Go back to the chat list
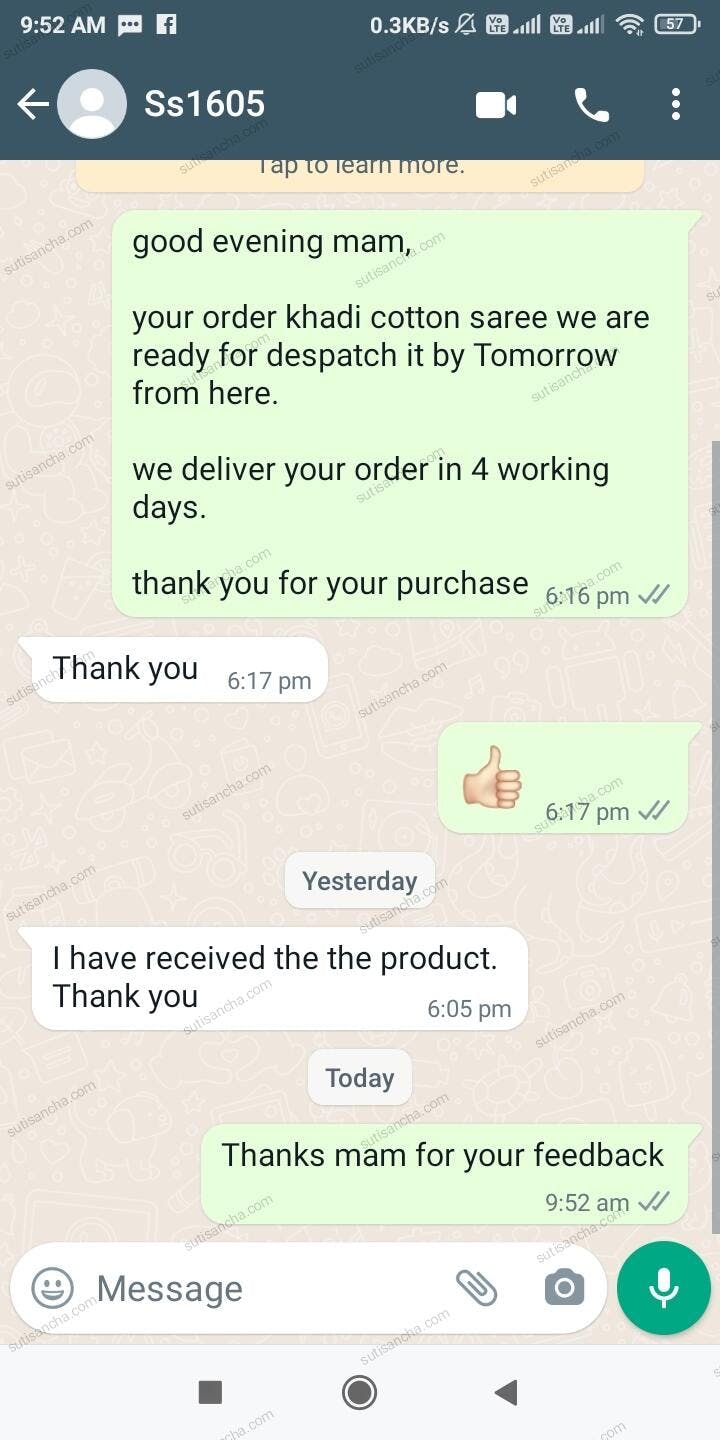 point(33,104)
